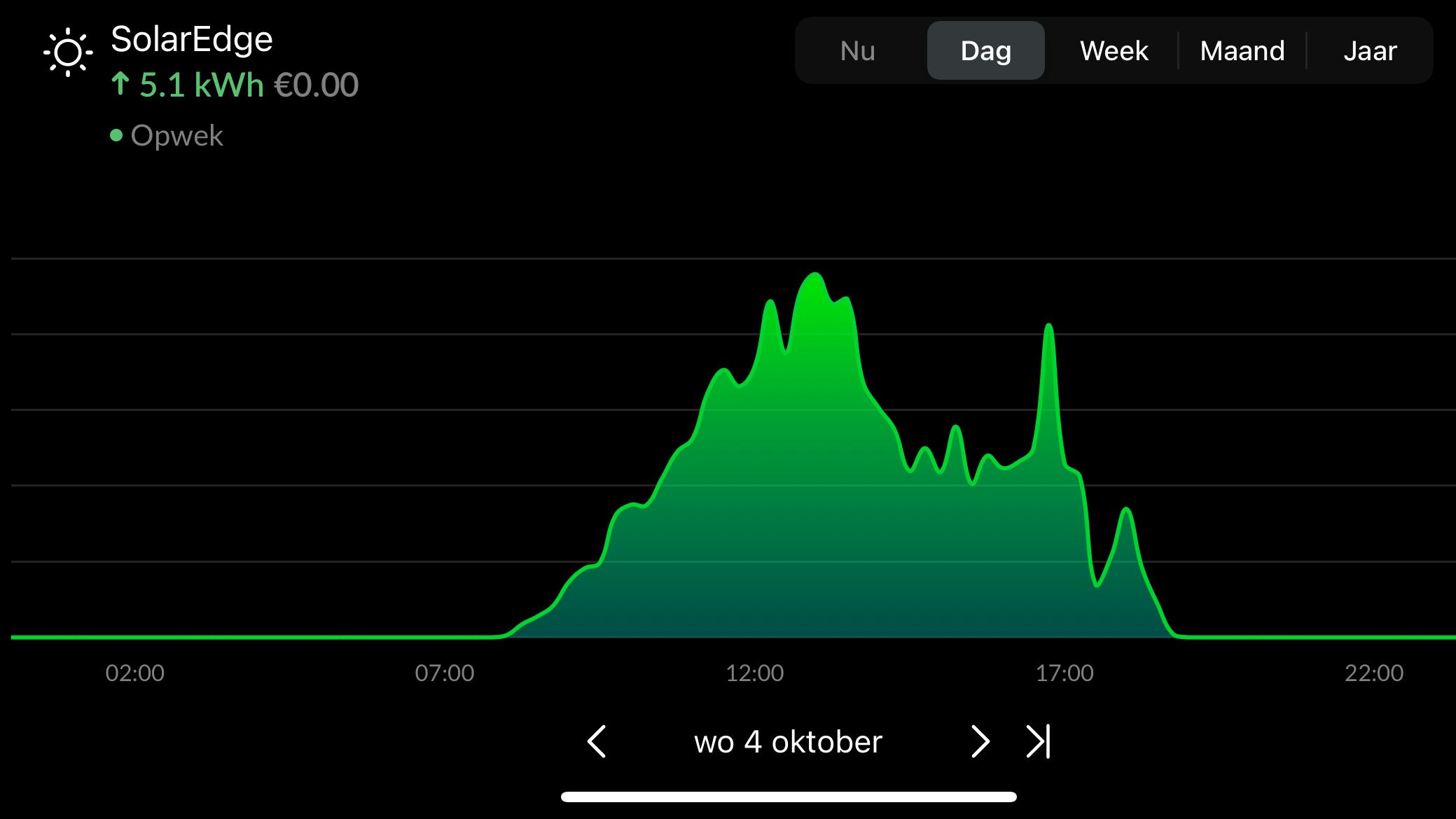This screenshot has height=819, width=1456.
Task: Switch to the Week view
Action: tap(1114, 50)
